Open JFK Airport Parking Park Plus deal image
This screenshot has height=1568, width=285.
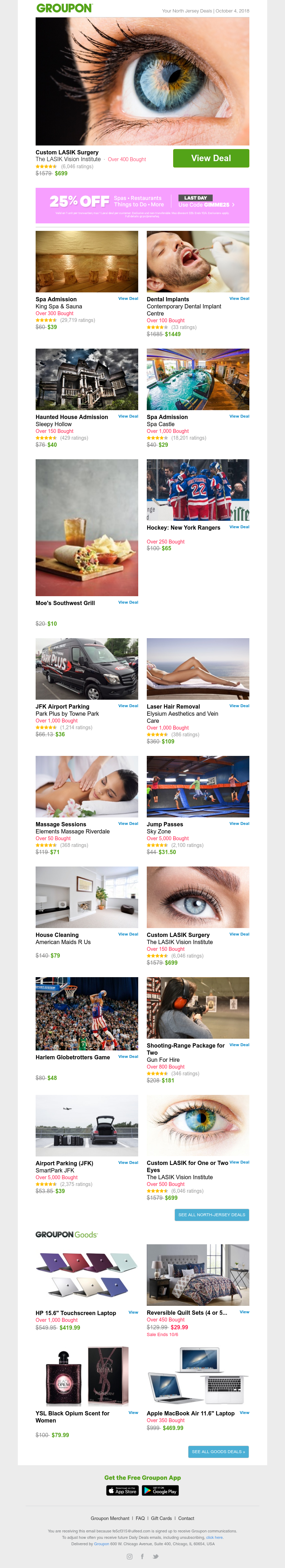87,668
